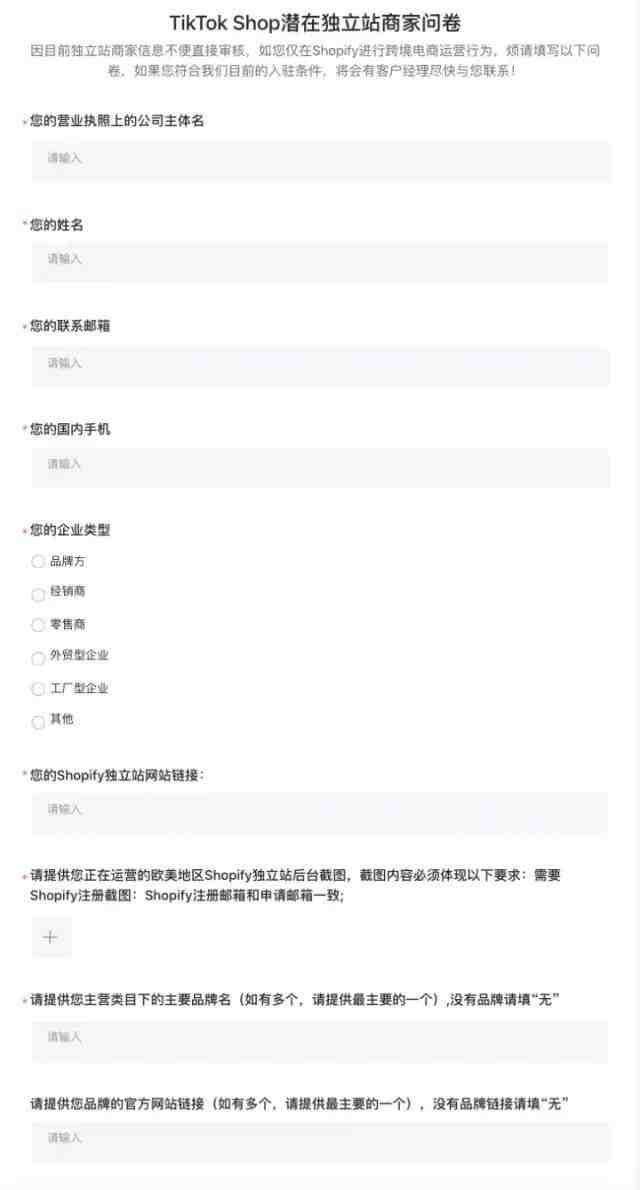
Task: Tap the company entity name input field
Action: click(x=320, y=159)
